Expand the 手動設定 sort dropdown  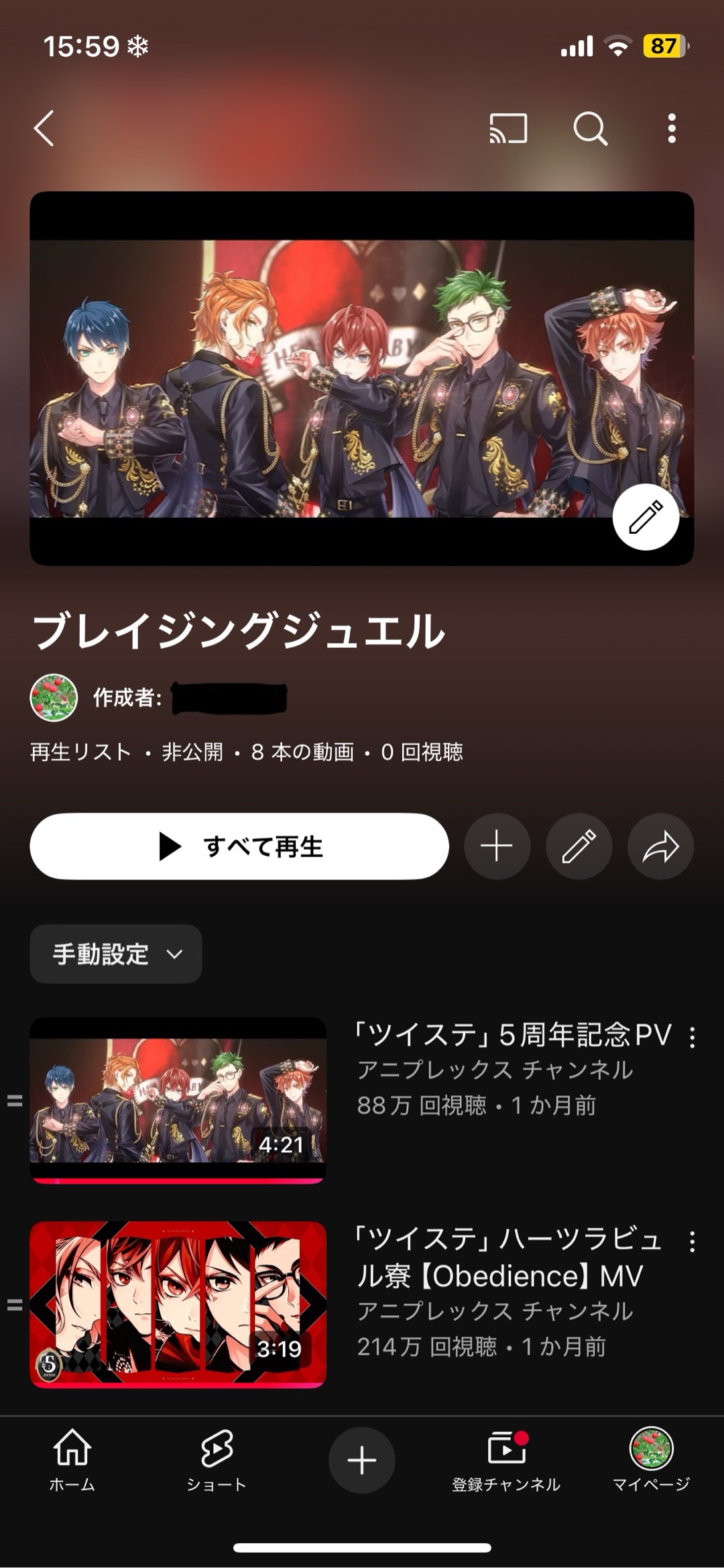point(116,954)
